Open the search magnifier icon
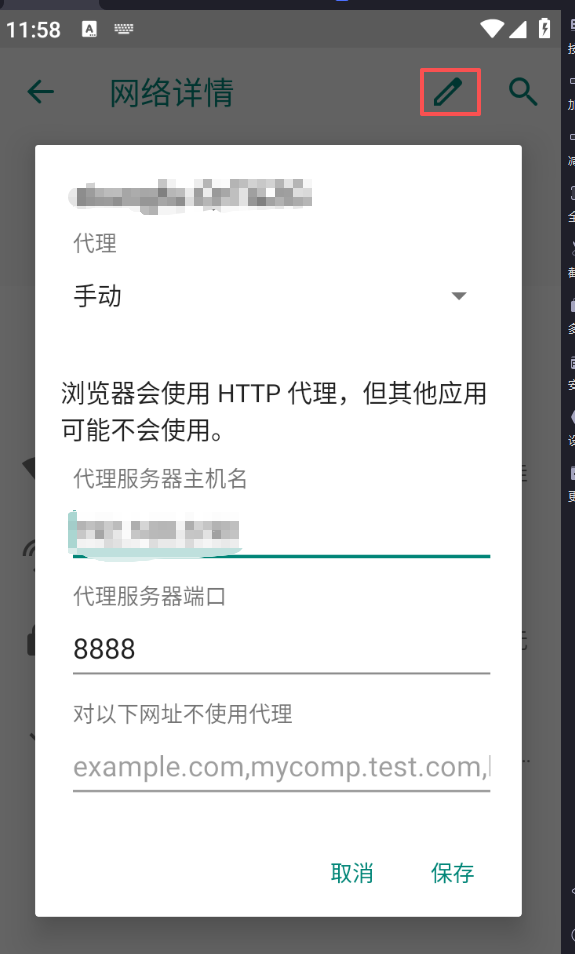The height and width of the screenshot is (954, 575). point(523,92)
